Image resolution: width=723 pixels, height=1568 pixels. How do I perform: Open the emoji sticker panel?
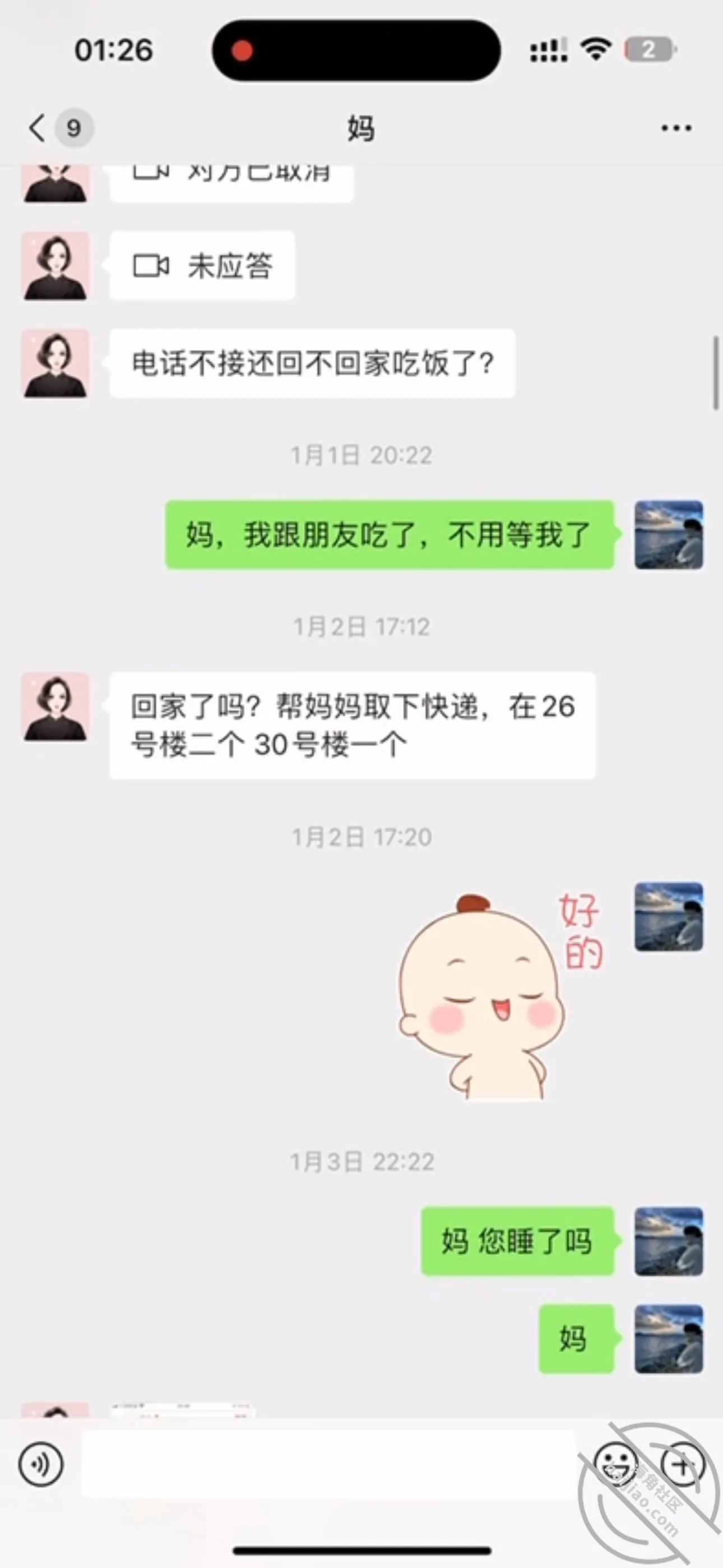coord(615,1464)
